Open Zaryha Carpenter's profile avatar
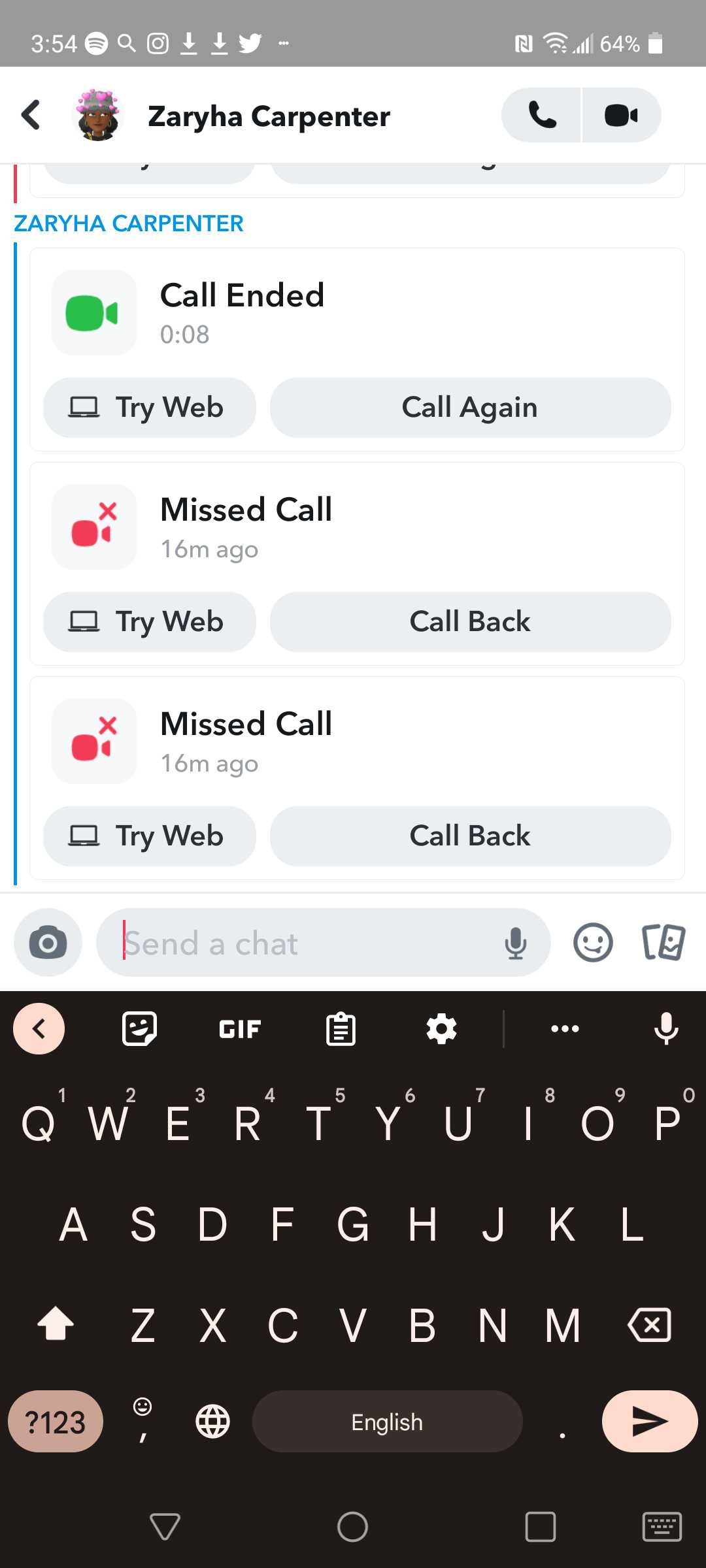 point(97,115)
